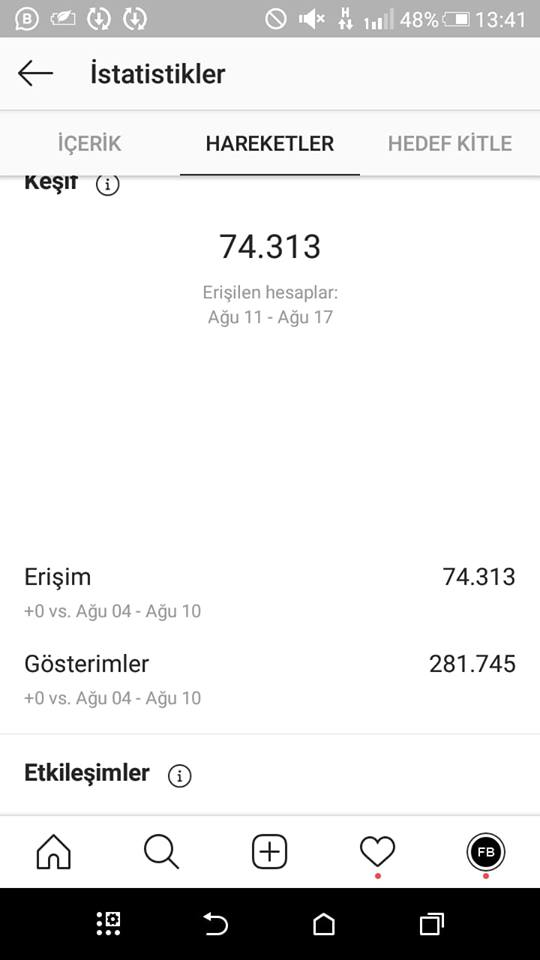Open the recent apps view
This screenshot has height=960, width=540.
[x=432, y=923]
